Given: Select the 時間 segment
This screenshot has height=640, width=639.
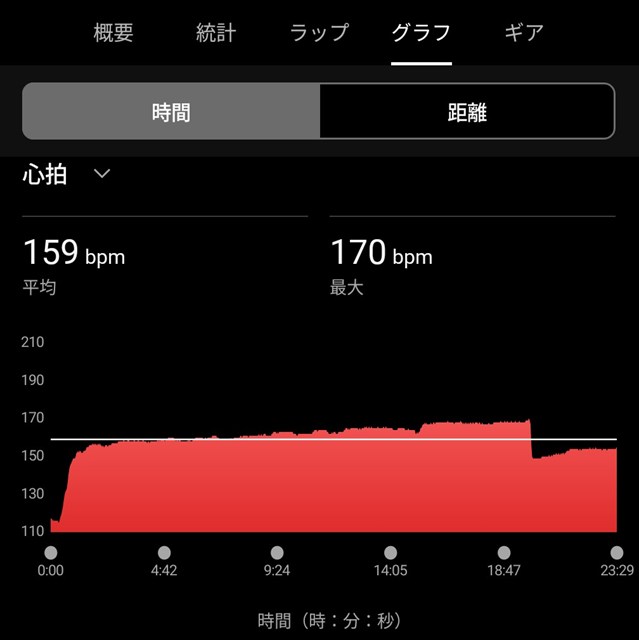Looking at the screenshot, I should (171, 111).
